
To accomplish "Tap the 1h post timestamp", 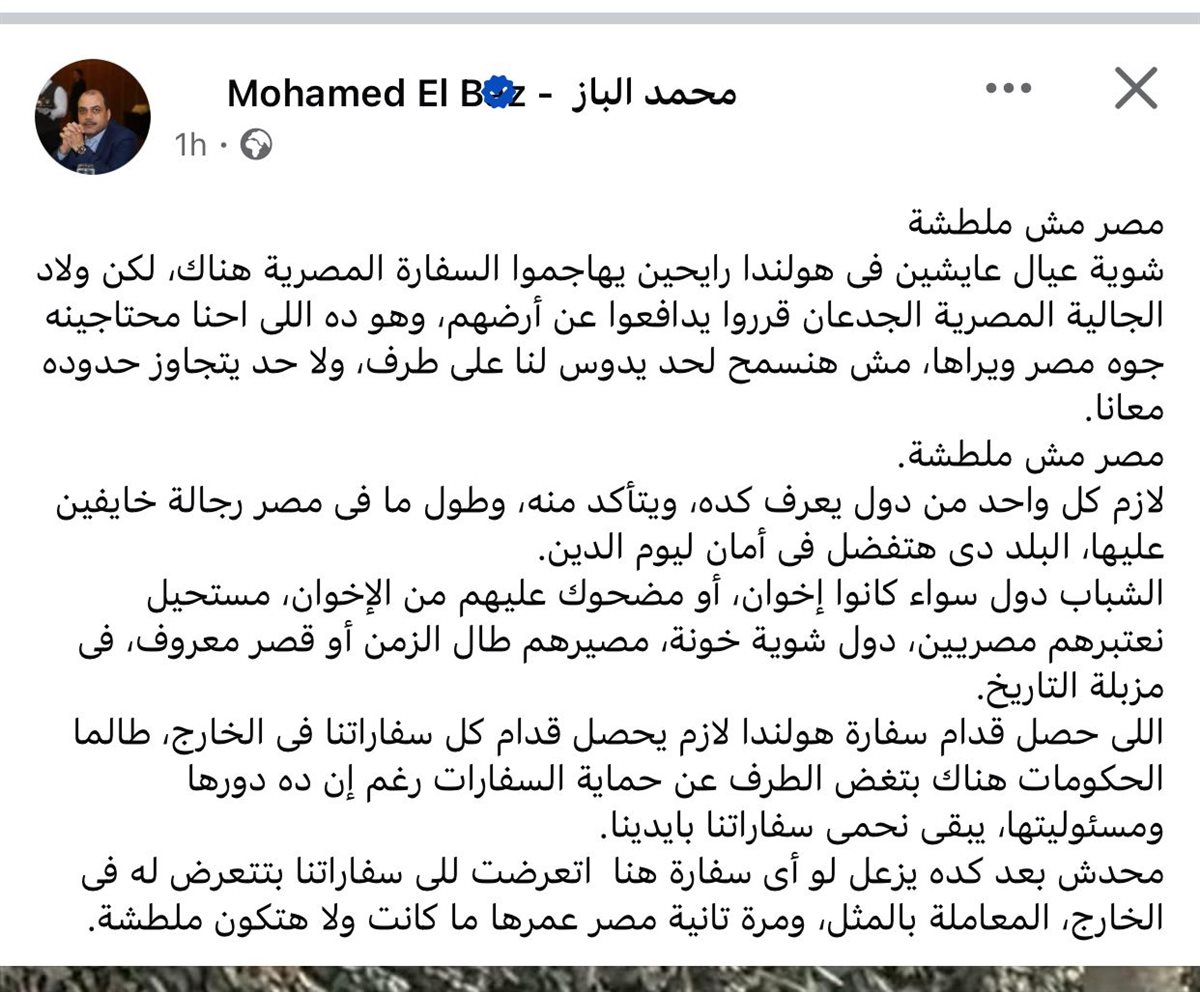I will tap(190, 146).
